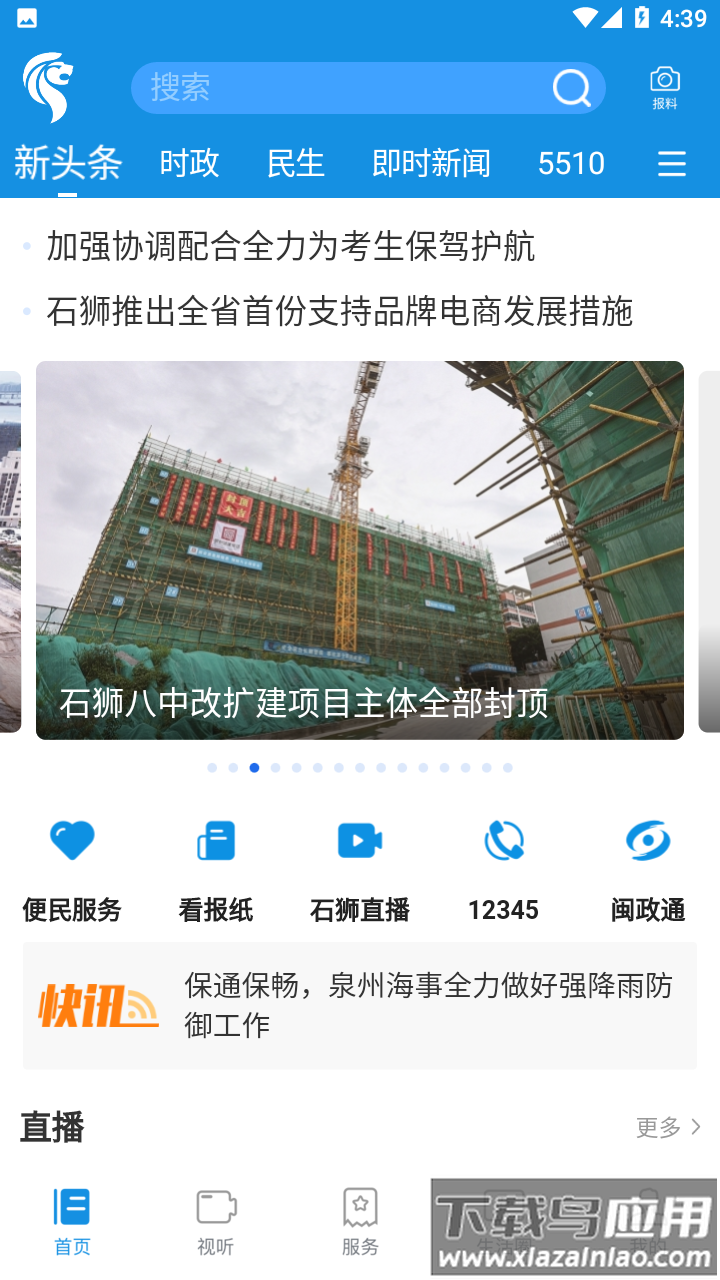The height and width of the screenshot is (1280, 720).
Task: Open the channel list via hamburger menu
Action: pos(671,163)
